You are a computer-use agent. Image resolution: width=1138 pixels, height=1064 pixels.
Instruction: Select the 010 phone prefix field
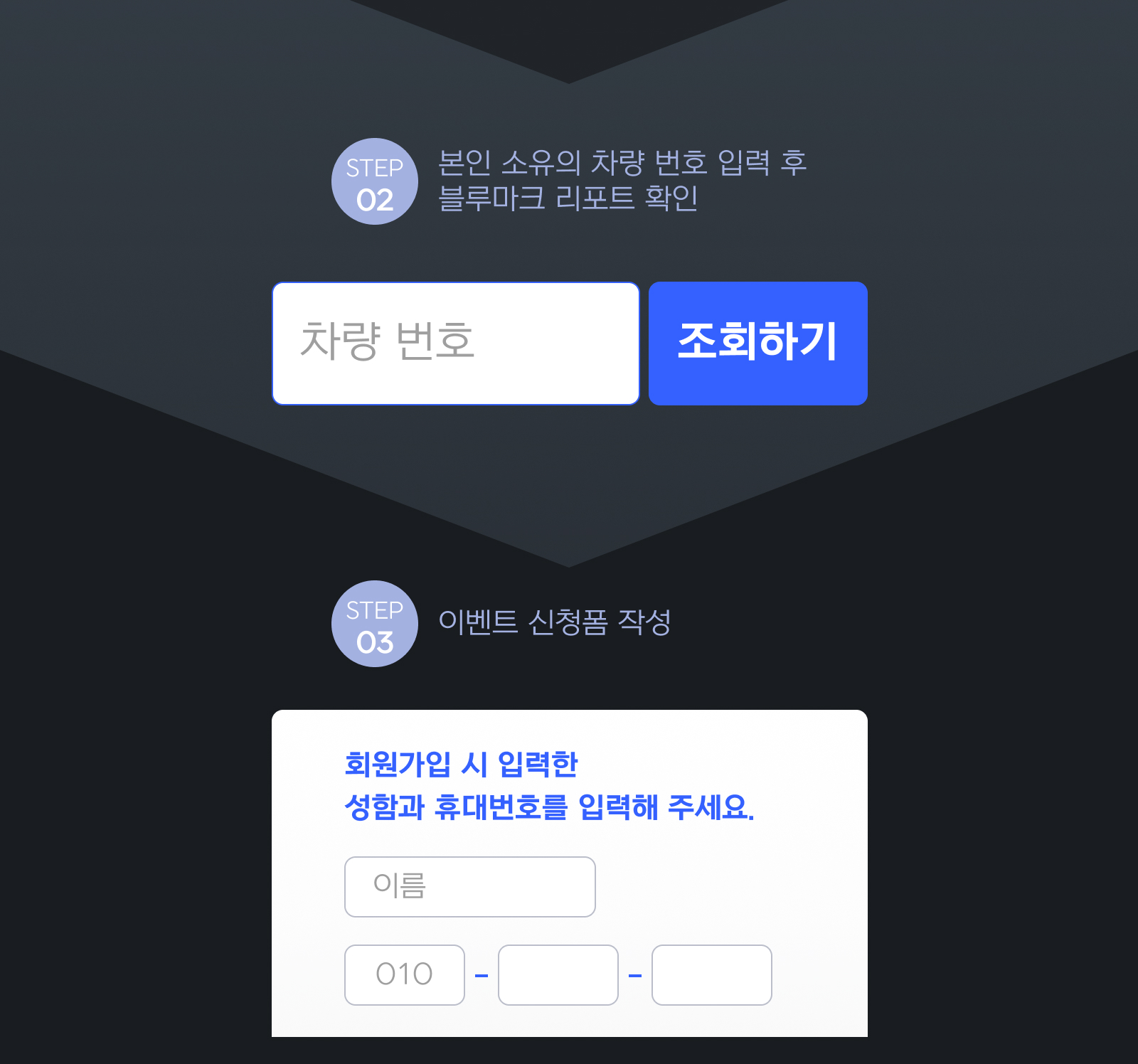(x=404, y=975)
